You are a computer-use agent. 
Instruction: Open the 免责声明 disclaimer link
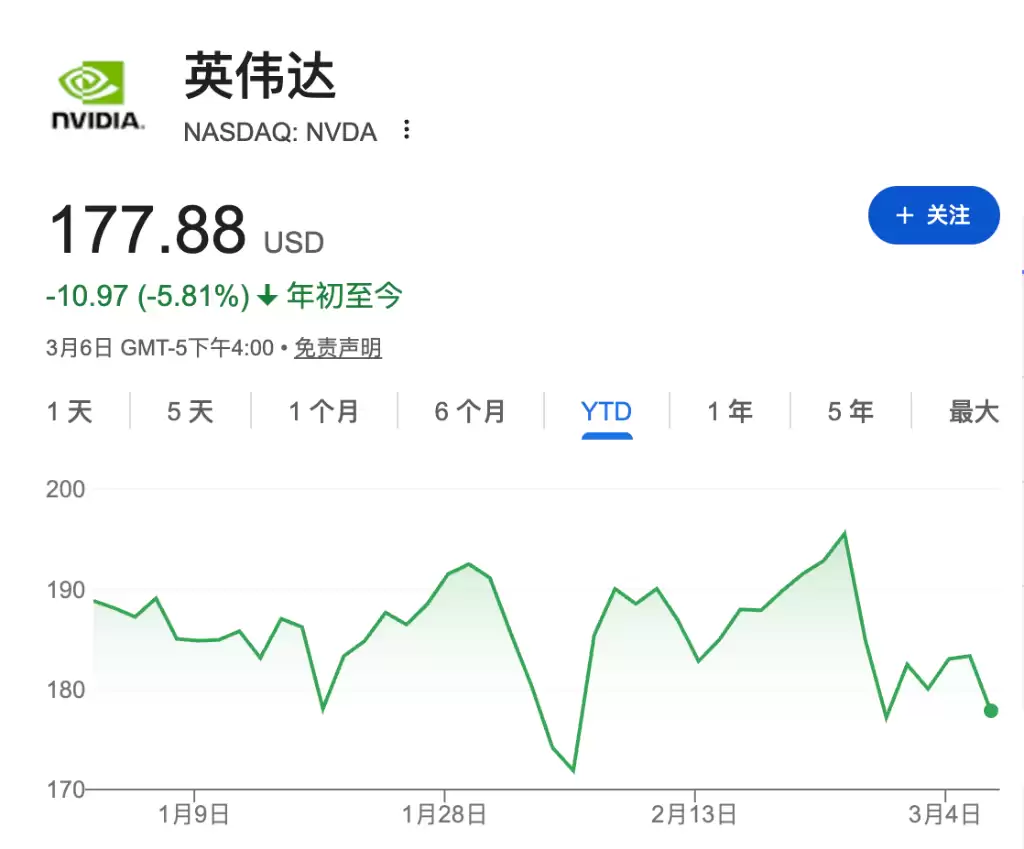tap(338, 348)
